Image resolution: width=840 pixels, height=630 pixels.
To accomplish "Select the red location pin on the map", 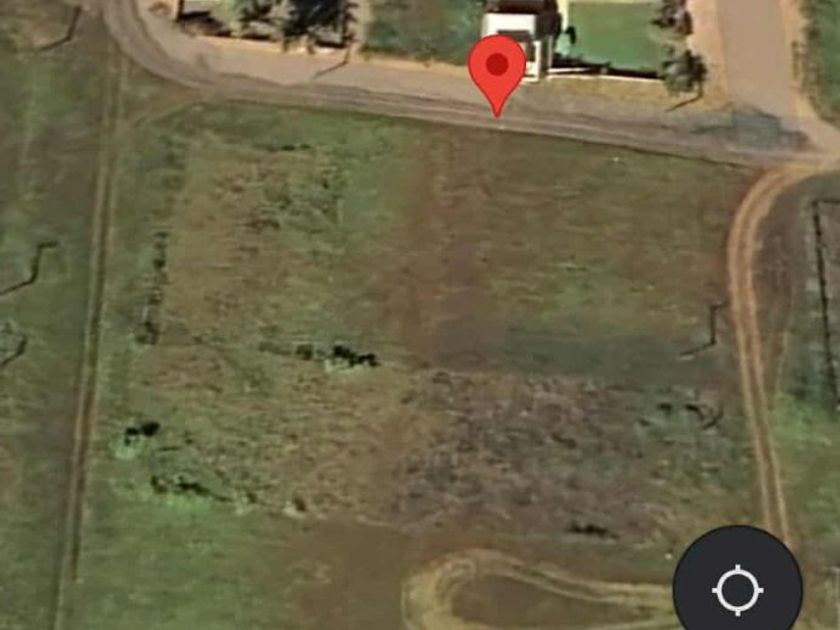I will tap(497, 70).
